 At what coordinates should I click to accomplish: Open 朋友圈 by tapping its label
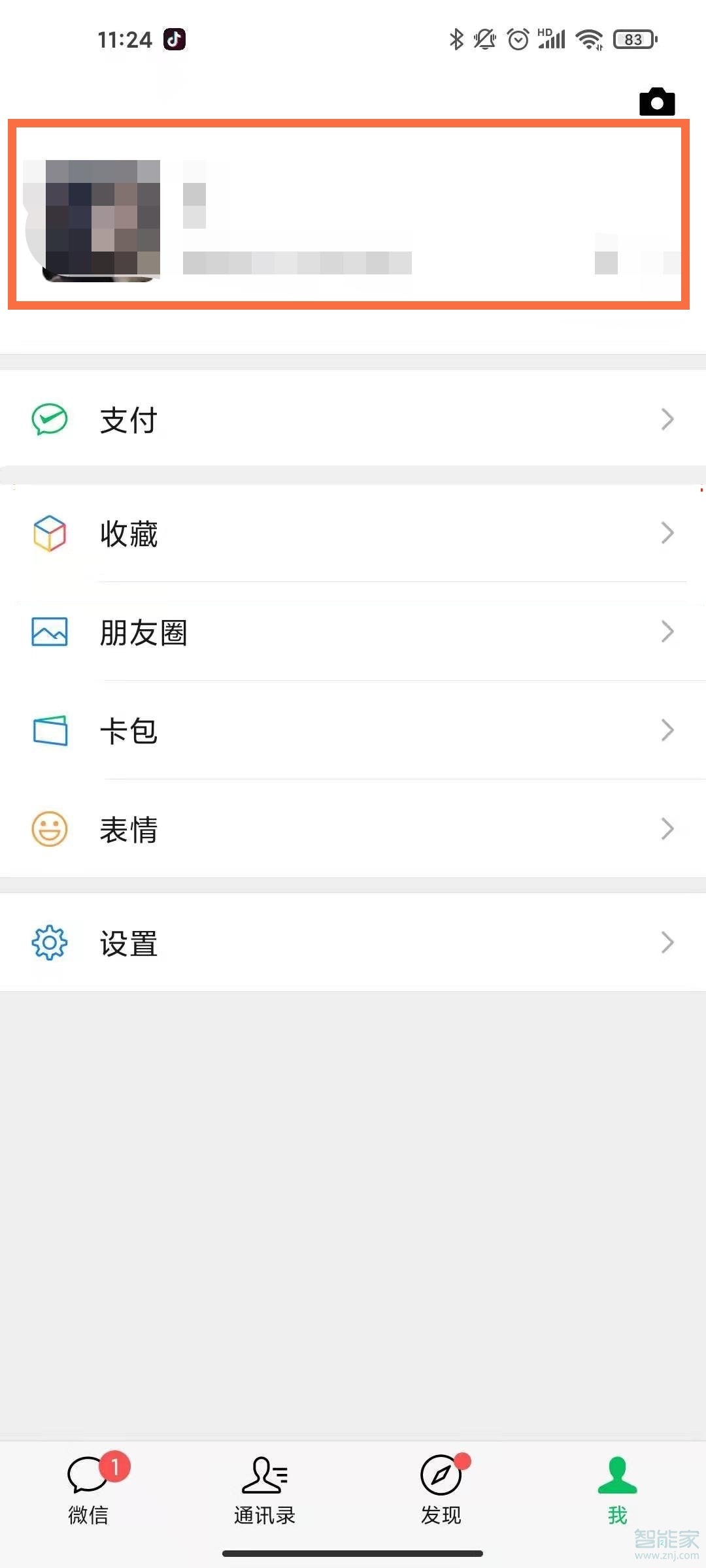(145, 632)
